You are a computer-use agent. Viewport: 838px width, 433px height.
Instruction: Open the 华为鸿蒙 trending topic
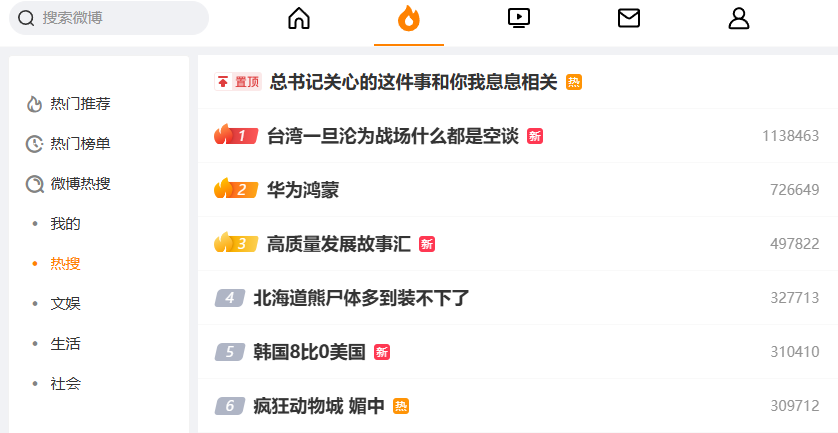[303, 190]
